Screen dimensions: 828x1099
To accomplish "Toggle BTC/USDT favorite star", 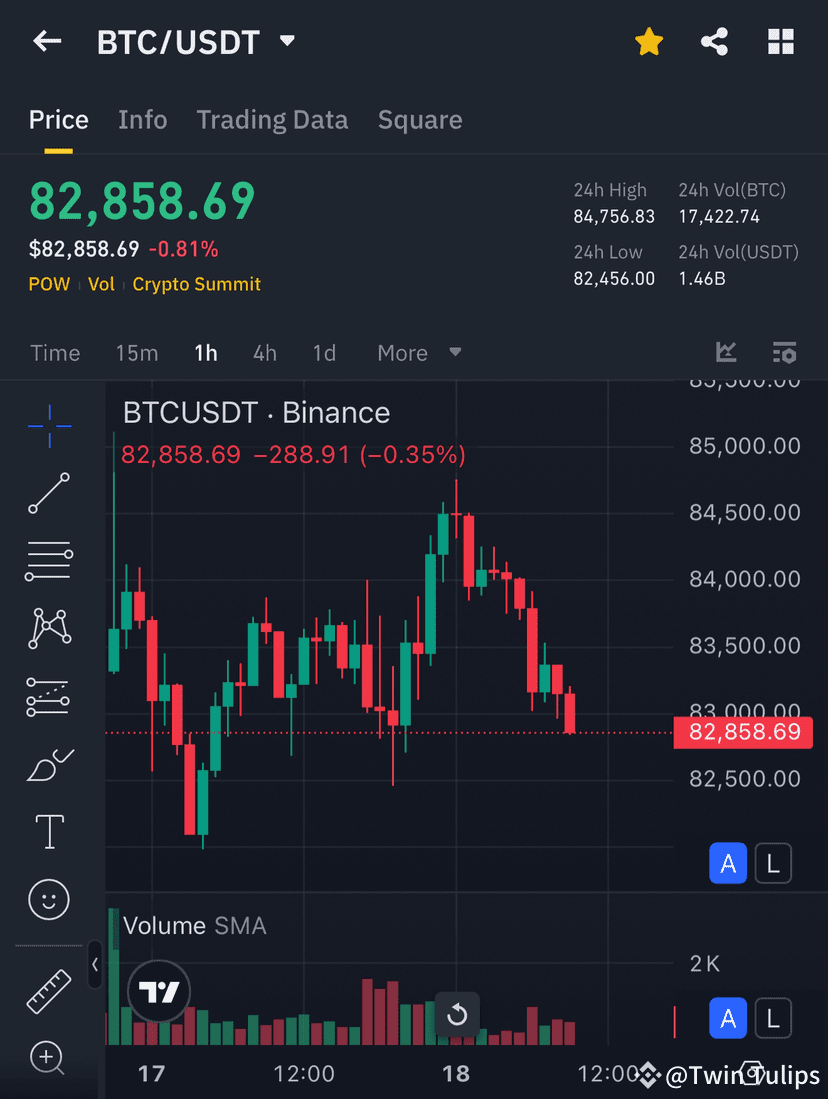I will coord(649,41).
